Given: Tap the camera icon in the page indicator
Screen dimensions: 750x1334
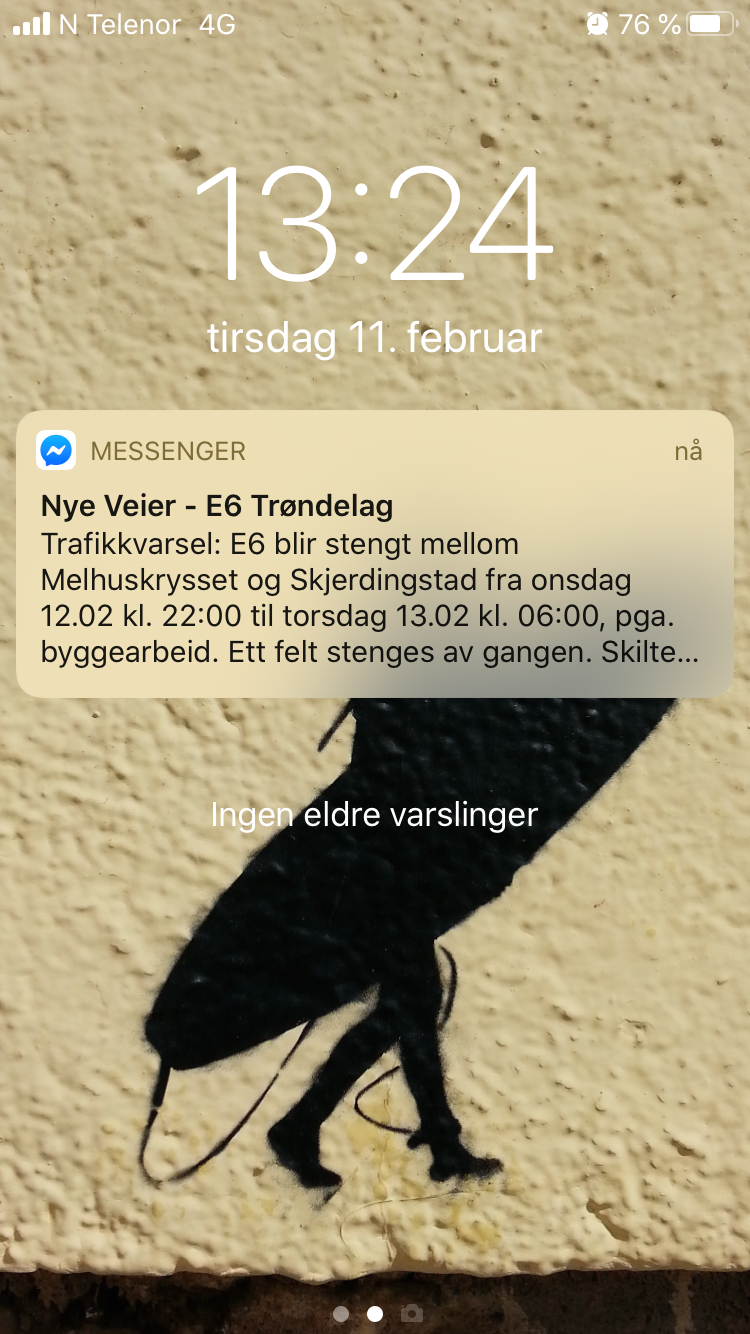Looking at the screenshot, I should pyautogui.click(x=411, y=1313).
